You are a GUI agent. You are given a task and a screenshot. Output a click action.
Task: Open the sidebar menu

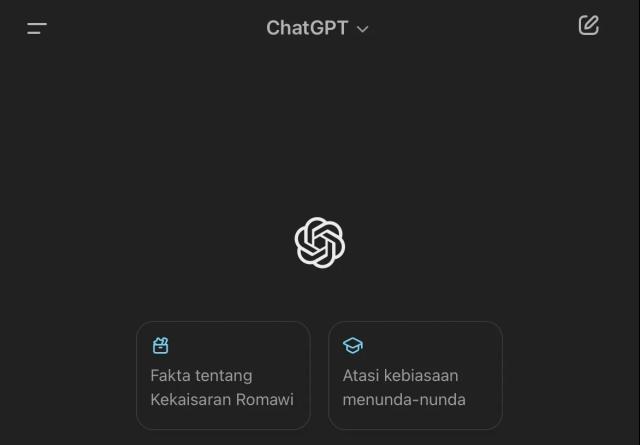click(37, 28)
